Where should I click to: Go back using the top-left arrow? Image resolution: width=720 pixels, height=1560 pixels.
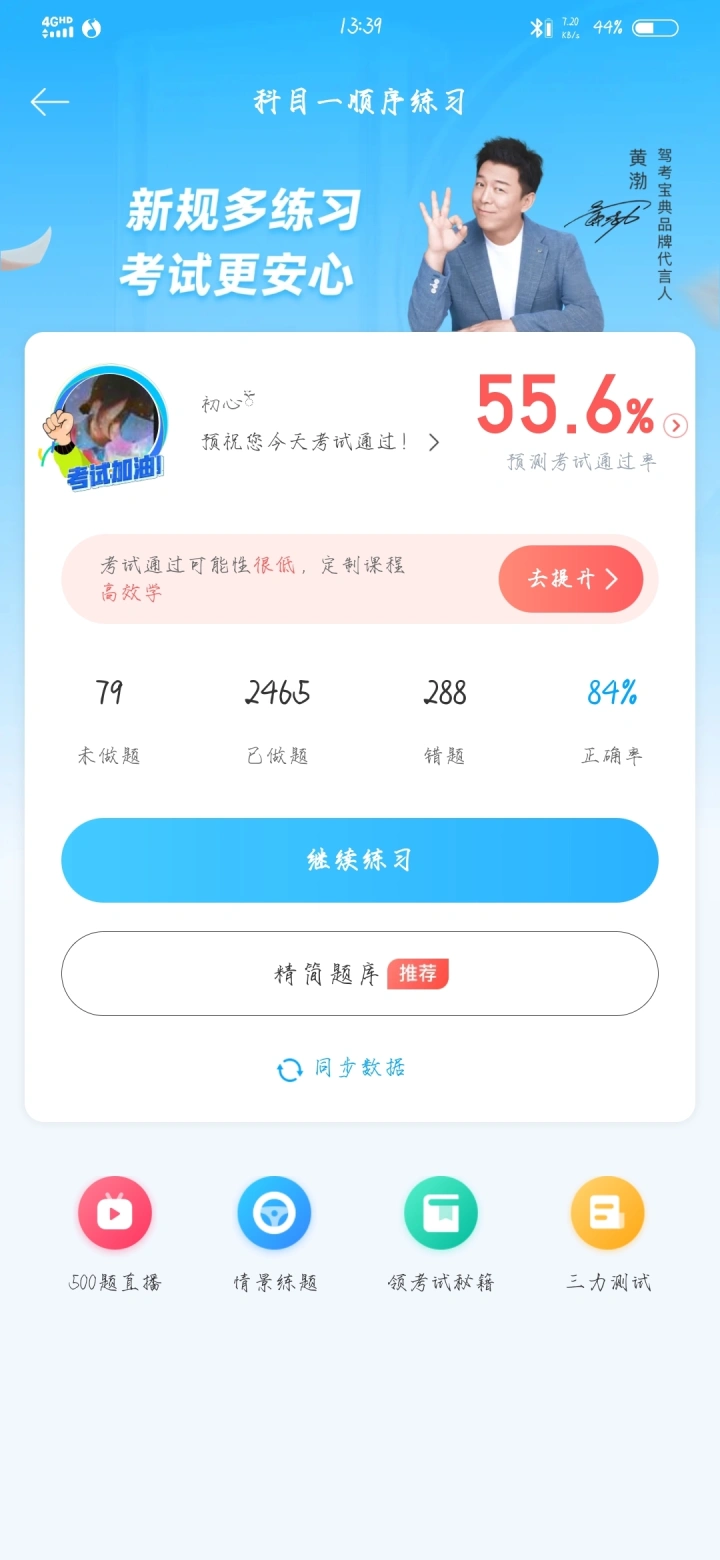(x=49, y=102)
